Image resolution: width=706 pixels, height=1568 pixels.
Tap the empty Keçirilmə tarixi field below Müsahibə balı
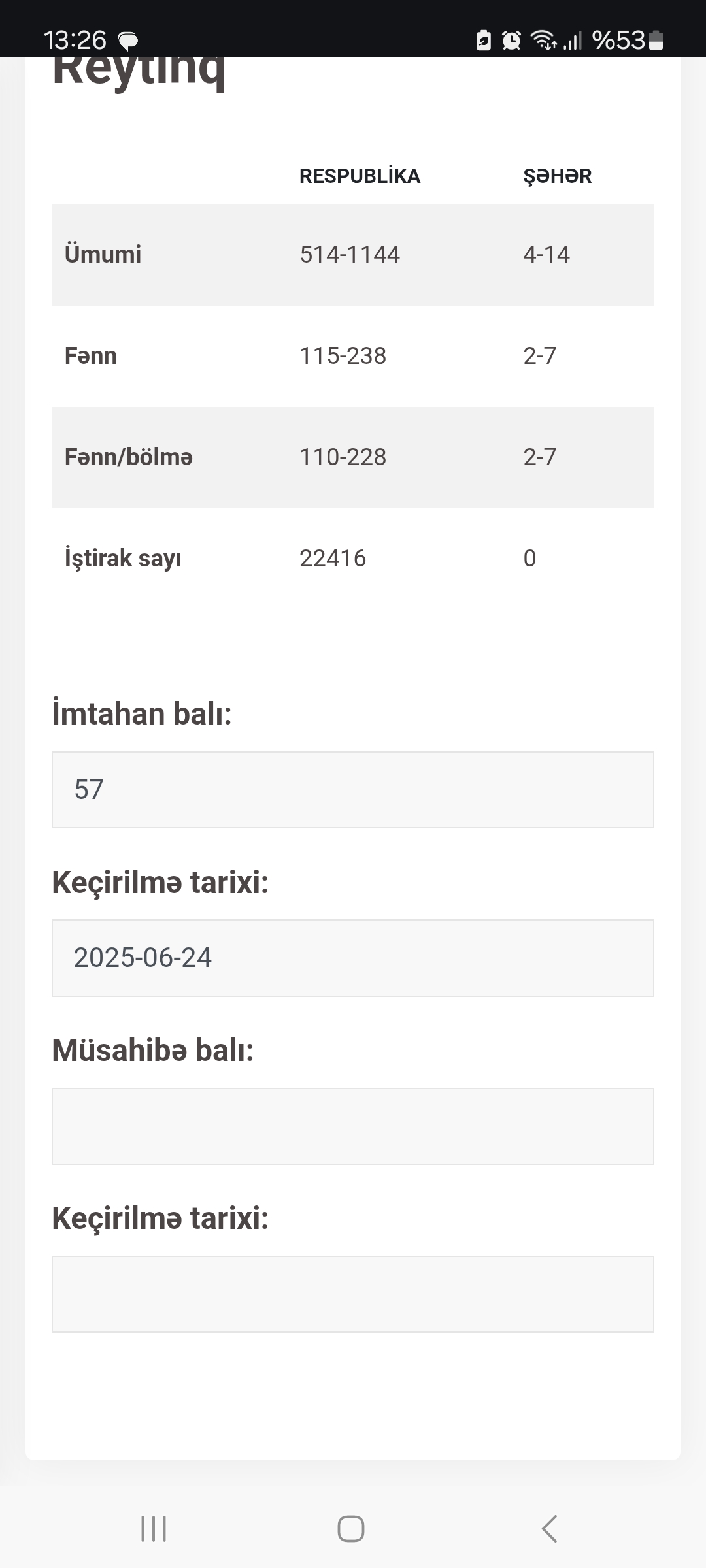[353, 1294]
